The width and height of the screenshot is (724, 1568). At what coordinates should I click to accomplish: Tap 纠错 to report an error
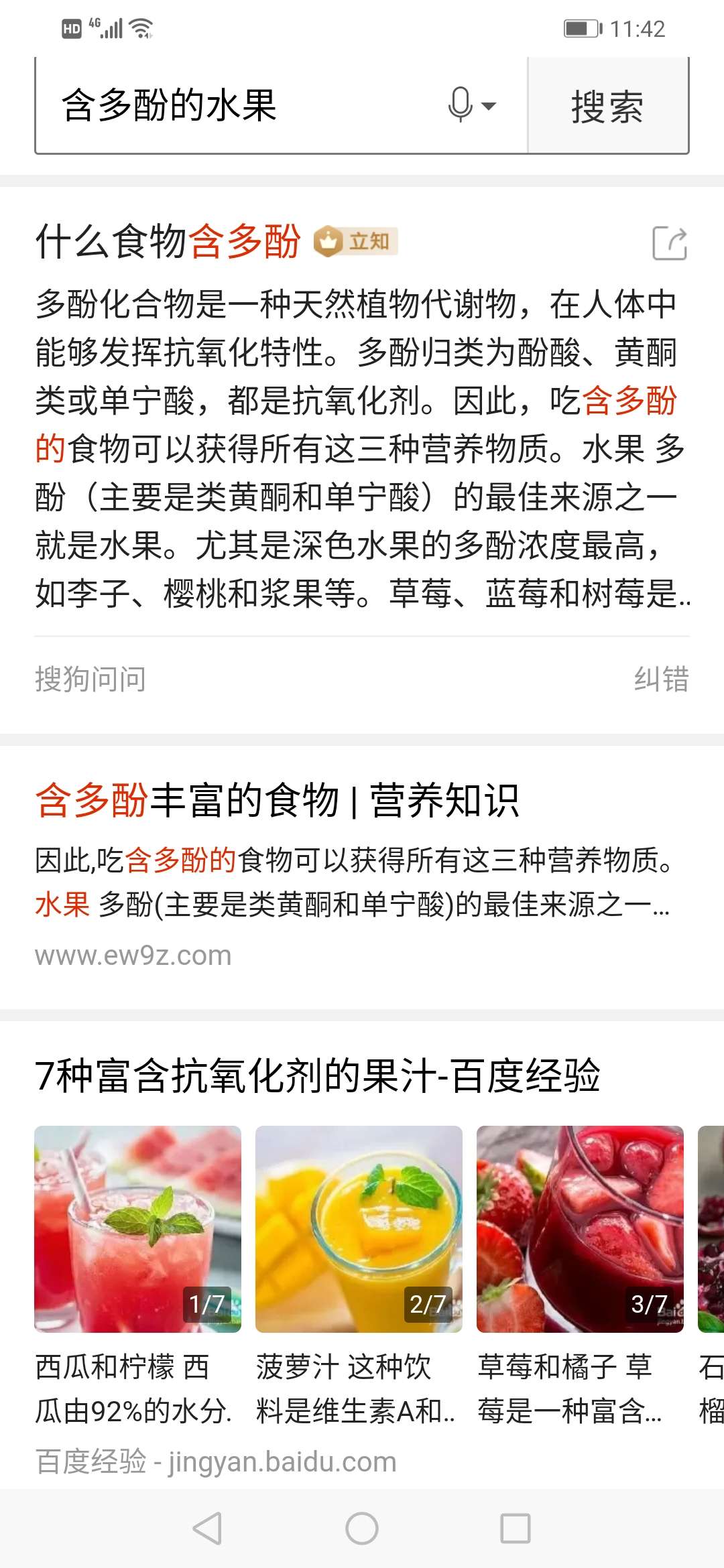point(662,679)
